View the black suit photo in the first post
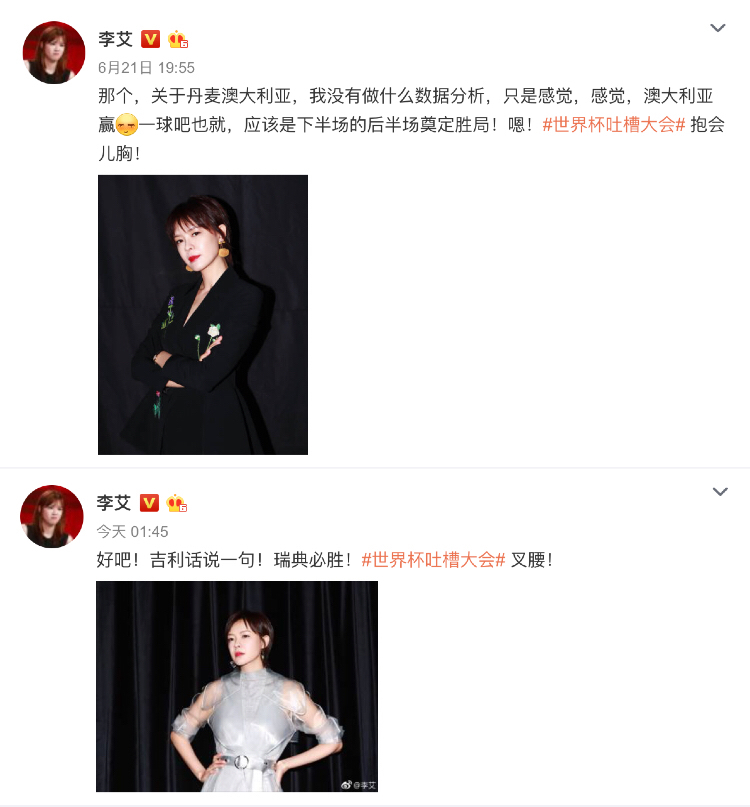750x807 pixels. point(203,315)
